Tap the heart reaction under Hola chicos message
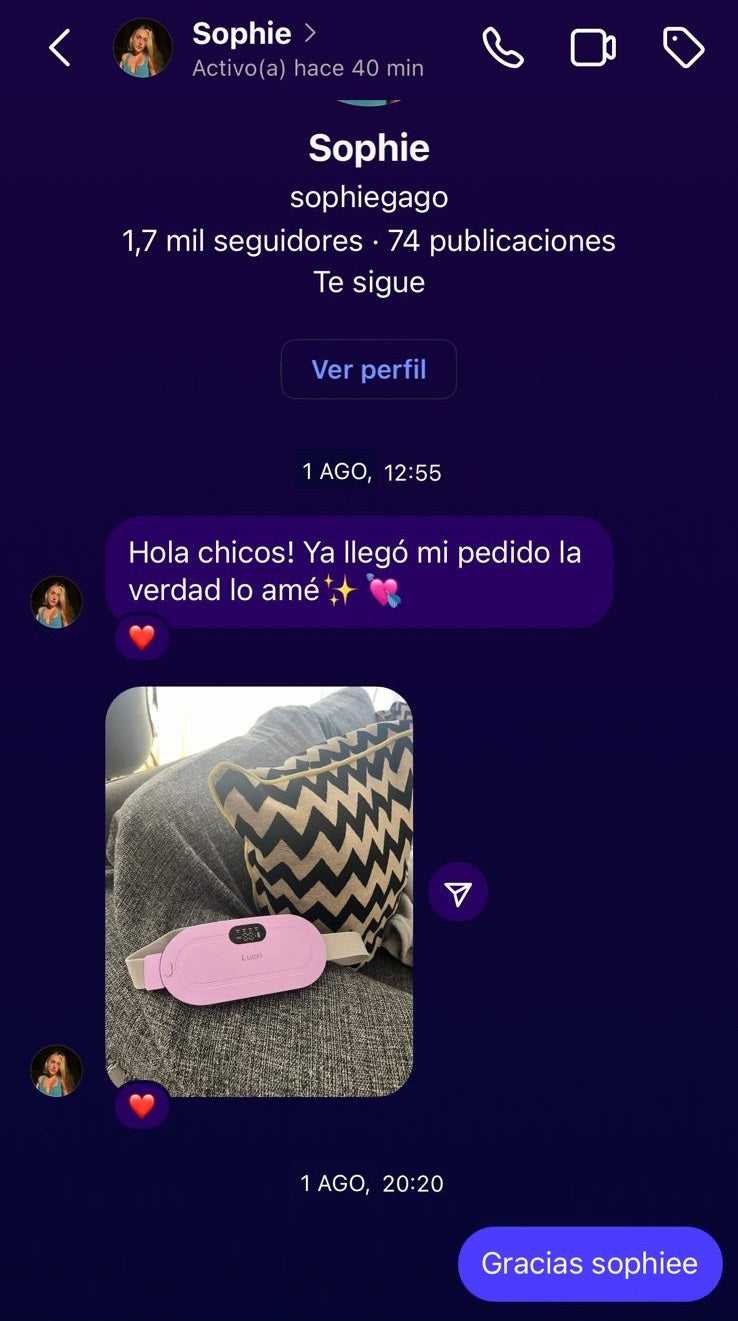This screenshot has width=738, height=1321. (x=142, y=637)
